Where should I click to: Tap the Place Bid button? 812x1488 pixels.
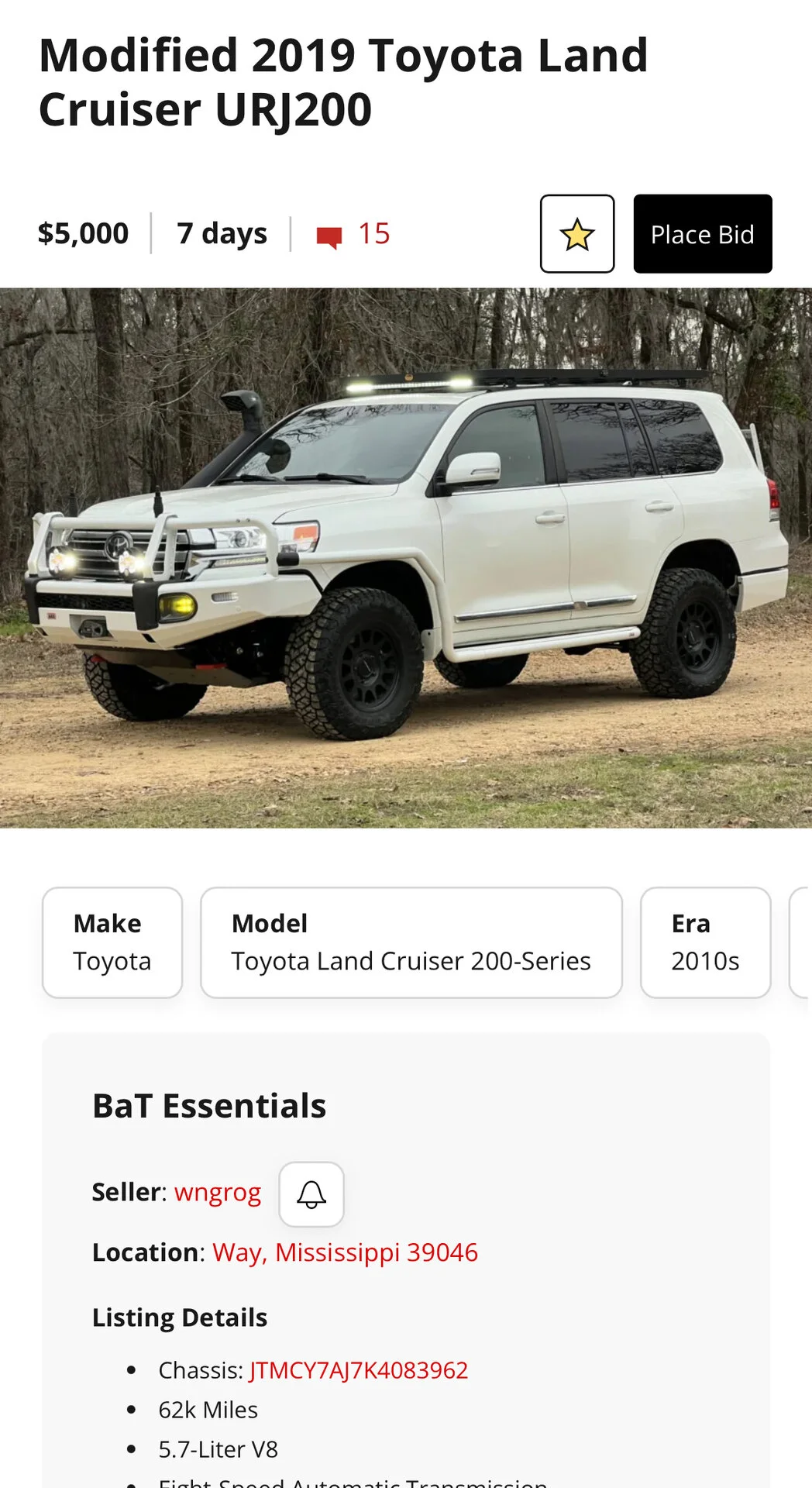coord(702,234)
